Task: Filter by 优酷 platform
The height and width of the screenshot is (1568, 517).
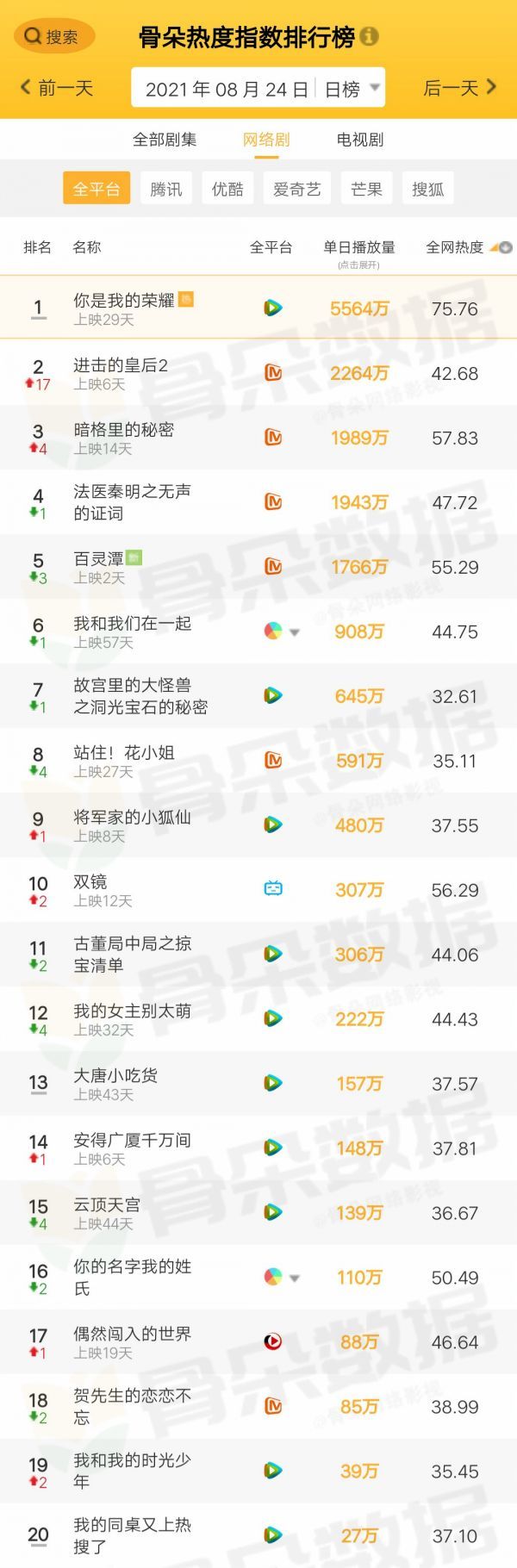Action: point(227,189)
